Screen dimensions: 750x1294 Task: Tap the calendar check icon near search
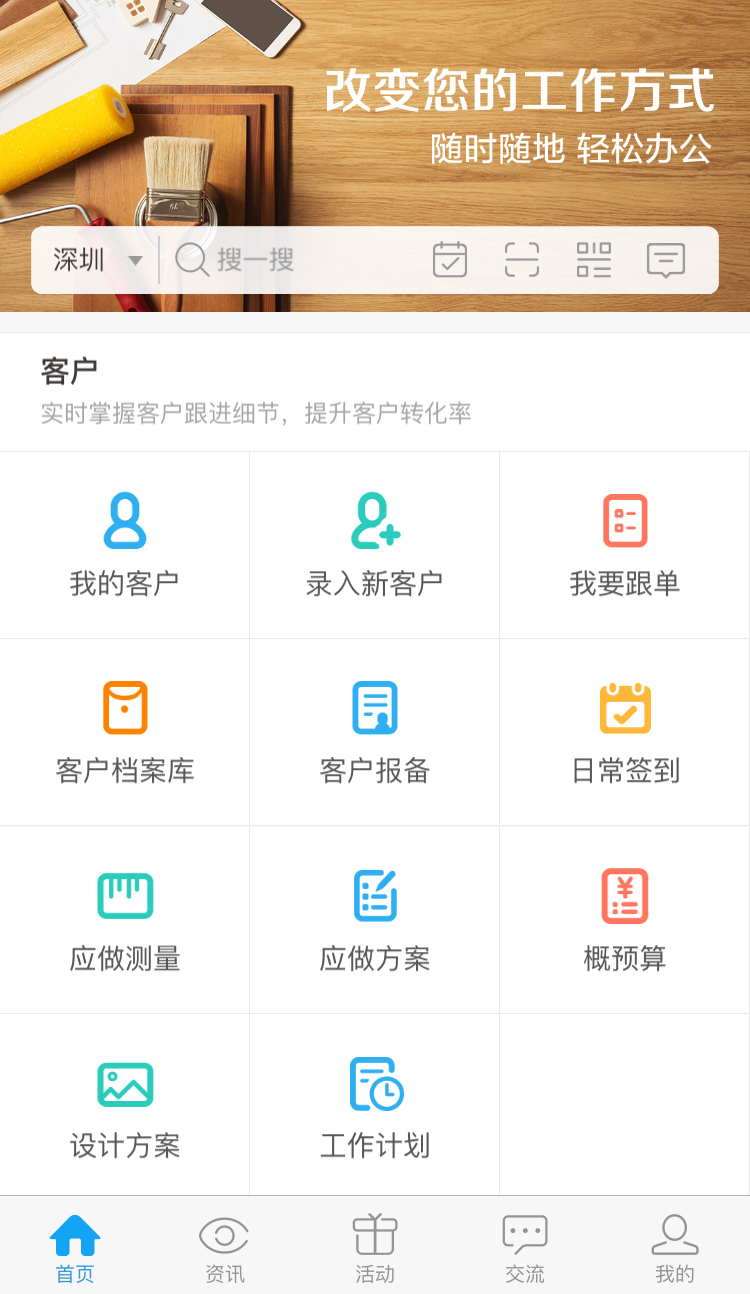tap(450, 259)
